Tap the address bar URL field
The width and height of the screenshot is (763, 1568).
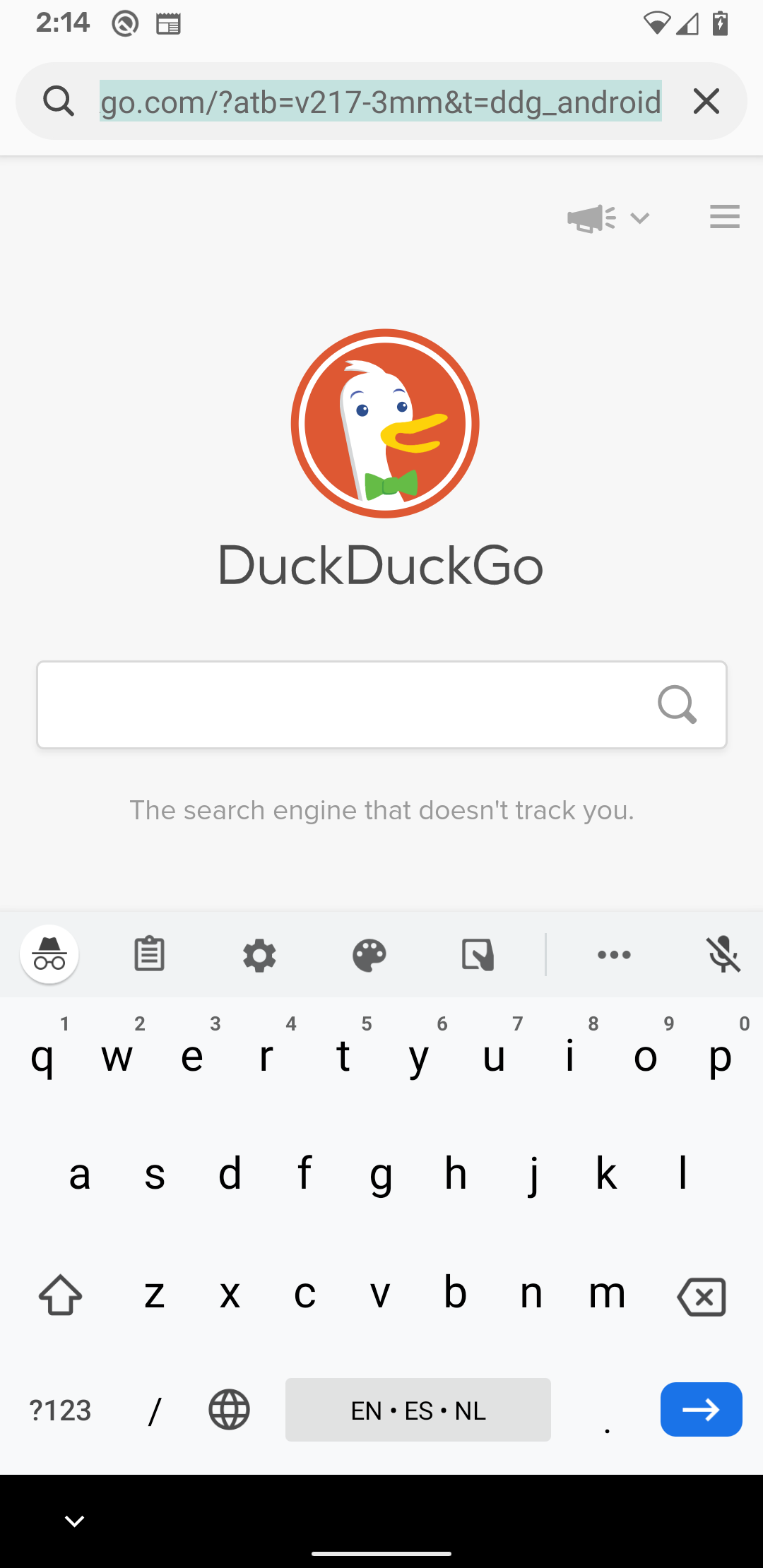pos(380,102)
